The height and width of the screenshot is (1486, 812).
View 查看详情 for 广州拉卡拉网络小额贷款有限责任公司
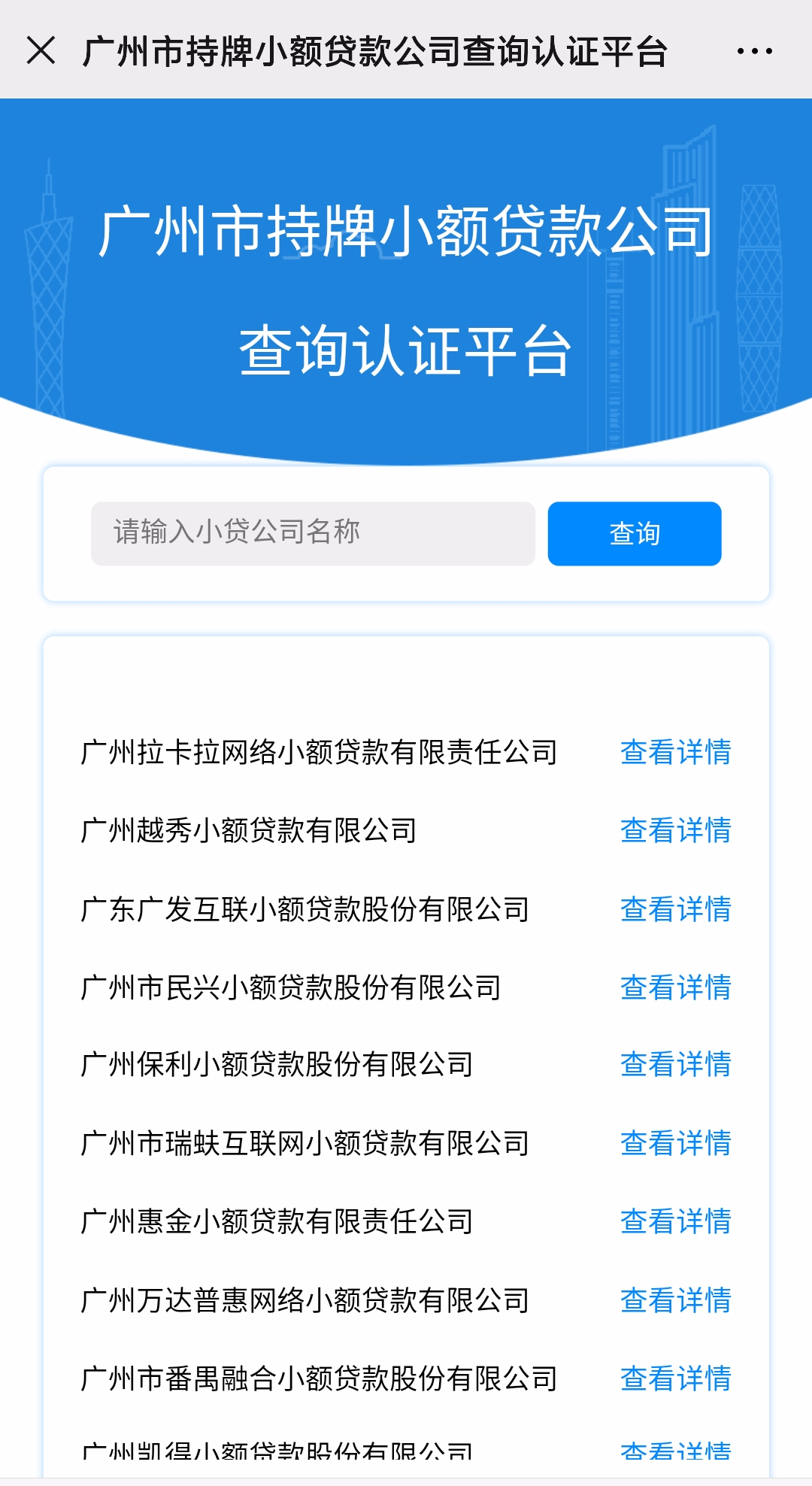[x=675, y=752]
